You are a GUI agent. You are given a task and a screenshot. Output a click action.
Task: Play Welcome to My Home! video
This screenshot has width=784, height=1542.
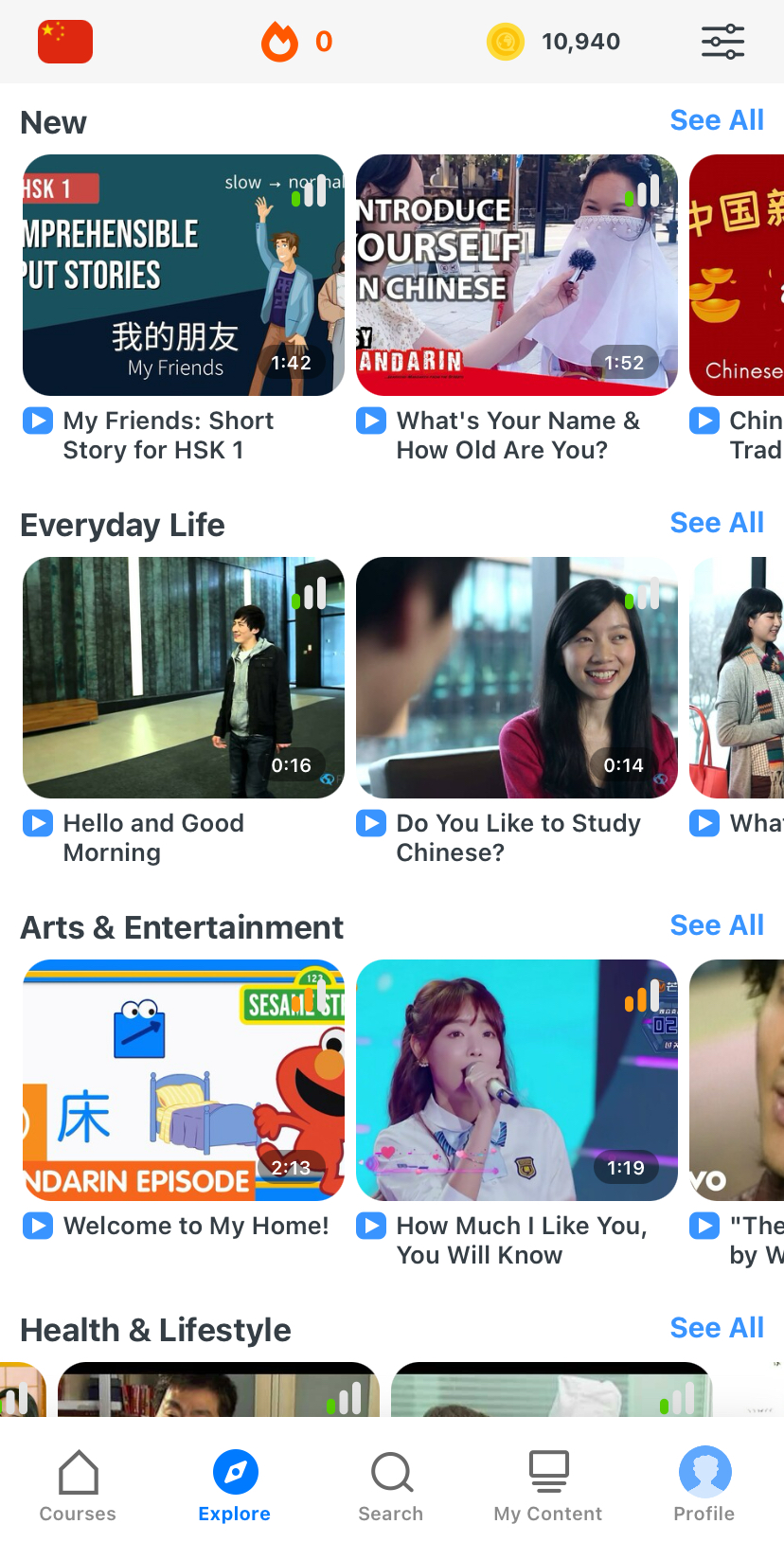[184, 1081]
